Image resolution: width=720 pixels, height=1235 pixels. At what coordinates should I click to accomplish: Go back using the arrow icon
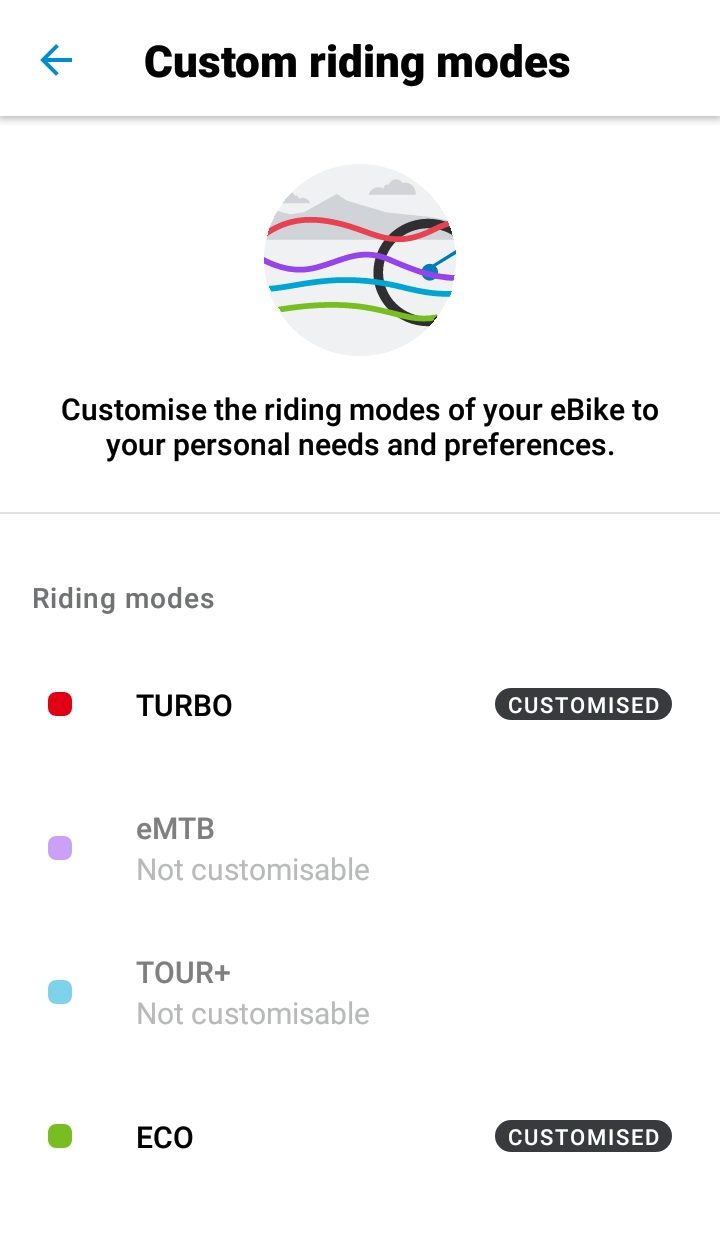click(x=56, y=61)
